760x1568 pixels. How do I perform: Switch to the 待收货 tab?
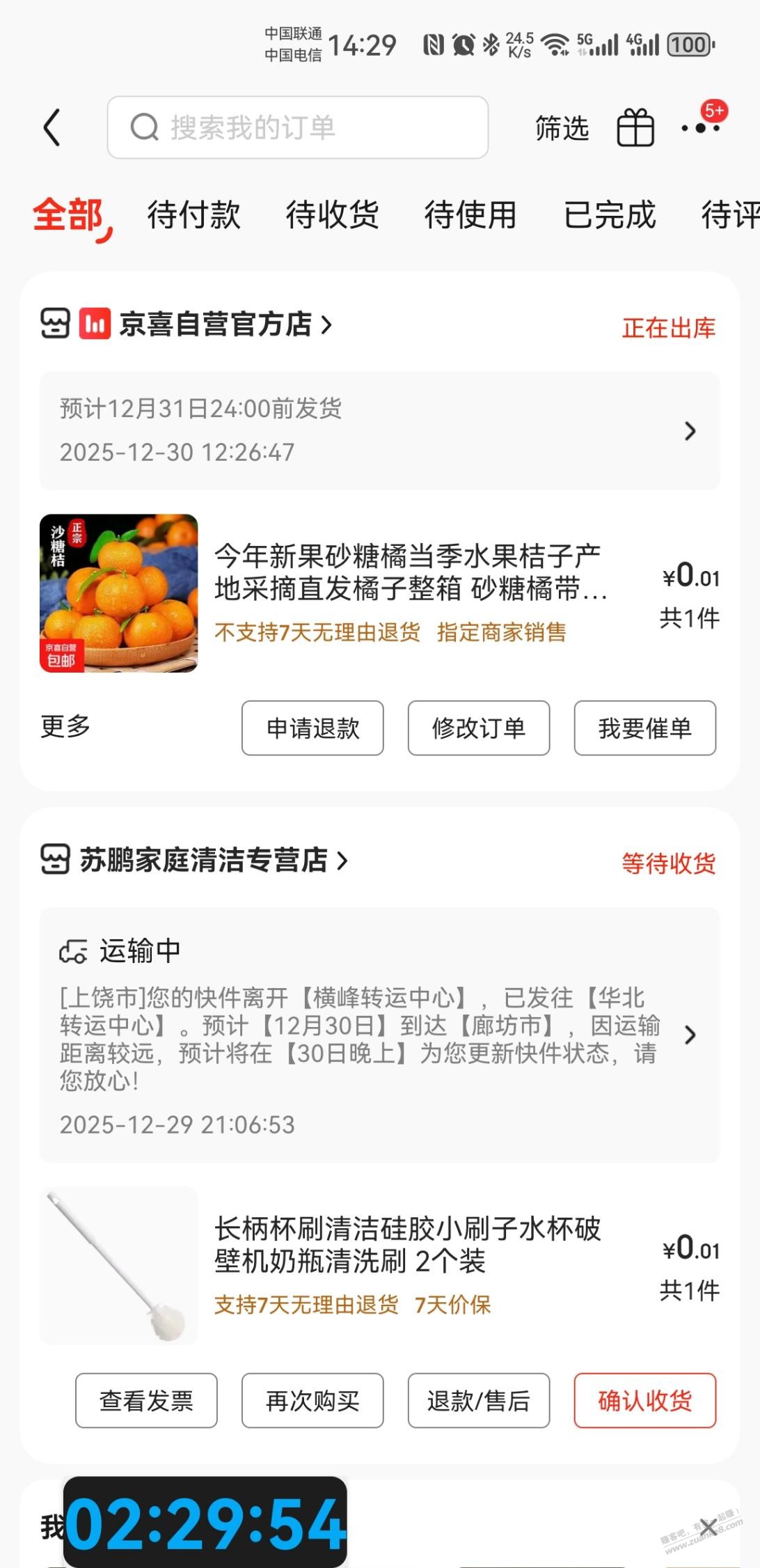pyautogui.click(x=332, y=214)
